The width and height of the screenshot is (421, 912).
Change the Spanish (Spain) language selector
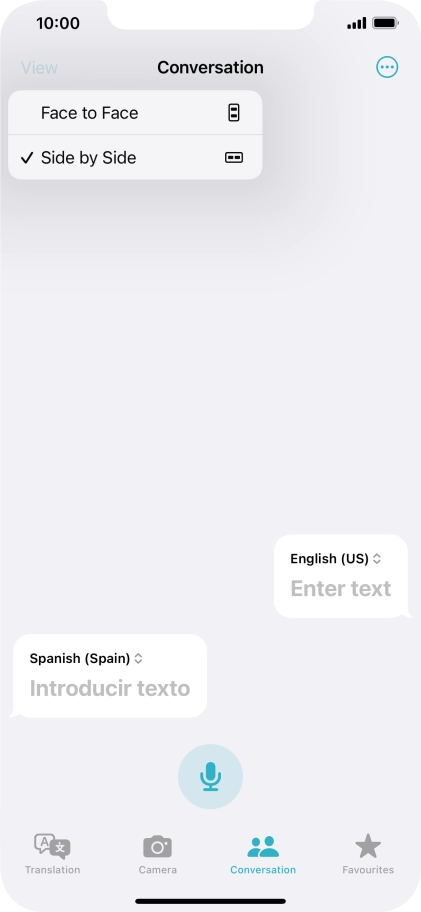click(86, 658)
